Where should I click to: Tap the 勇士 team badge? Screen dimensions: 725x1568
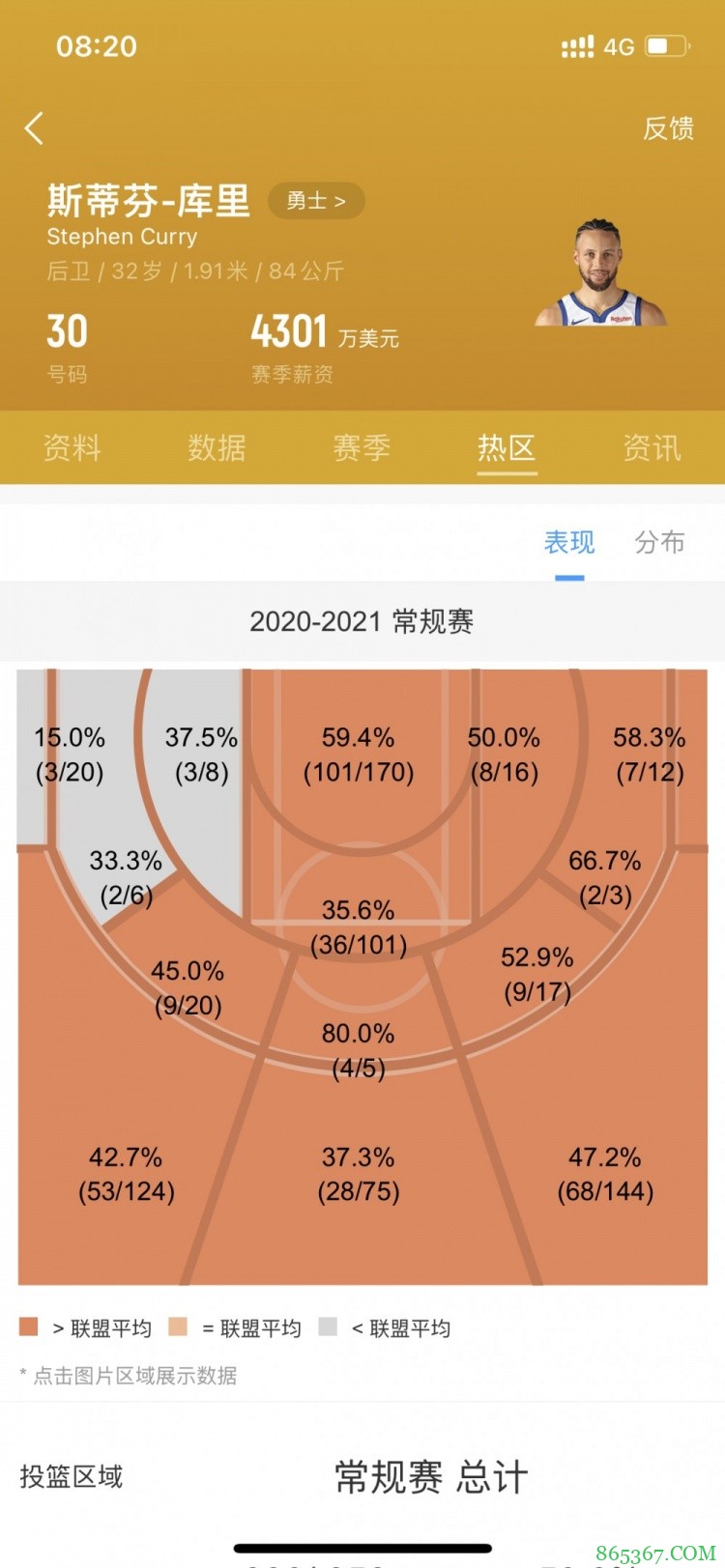pyautogui.click(x=315, y=201)
